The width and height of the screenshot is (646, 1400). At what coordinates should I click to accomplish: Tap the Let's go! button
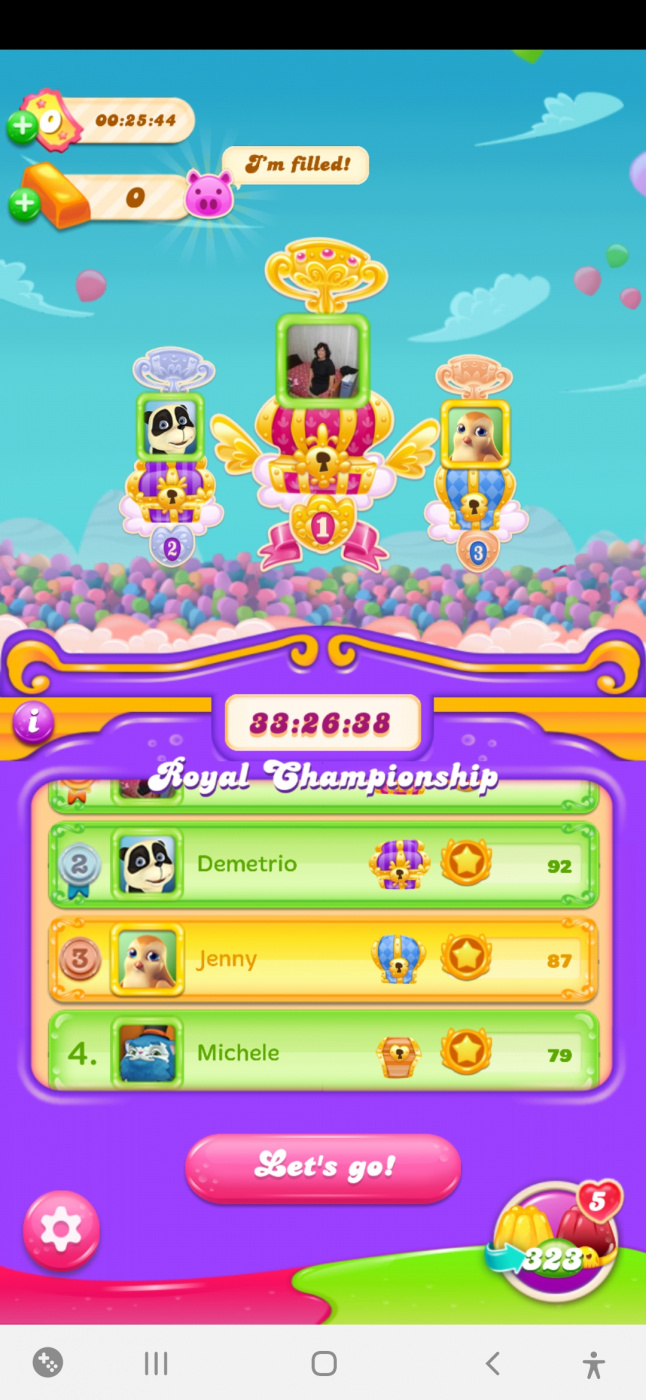point(322,1166)
